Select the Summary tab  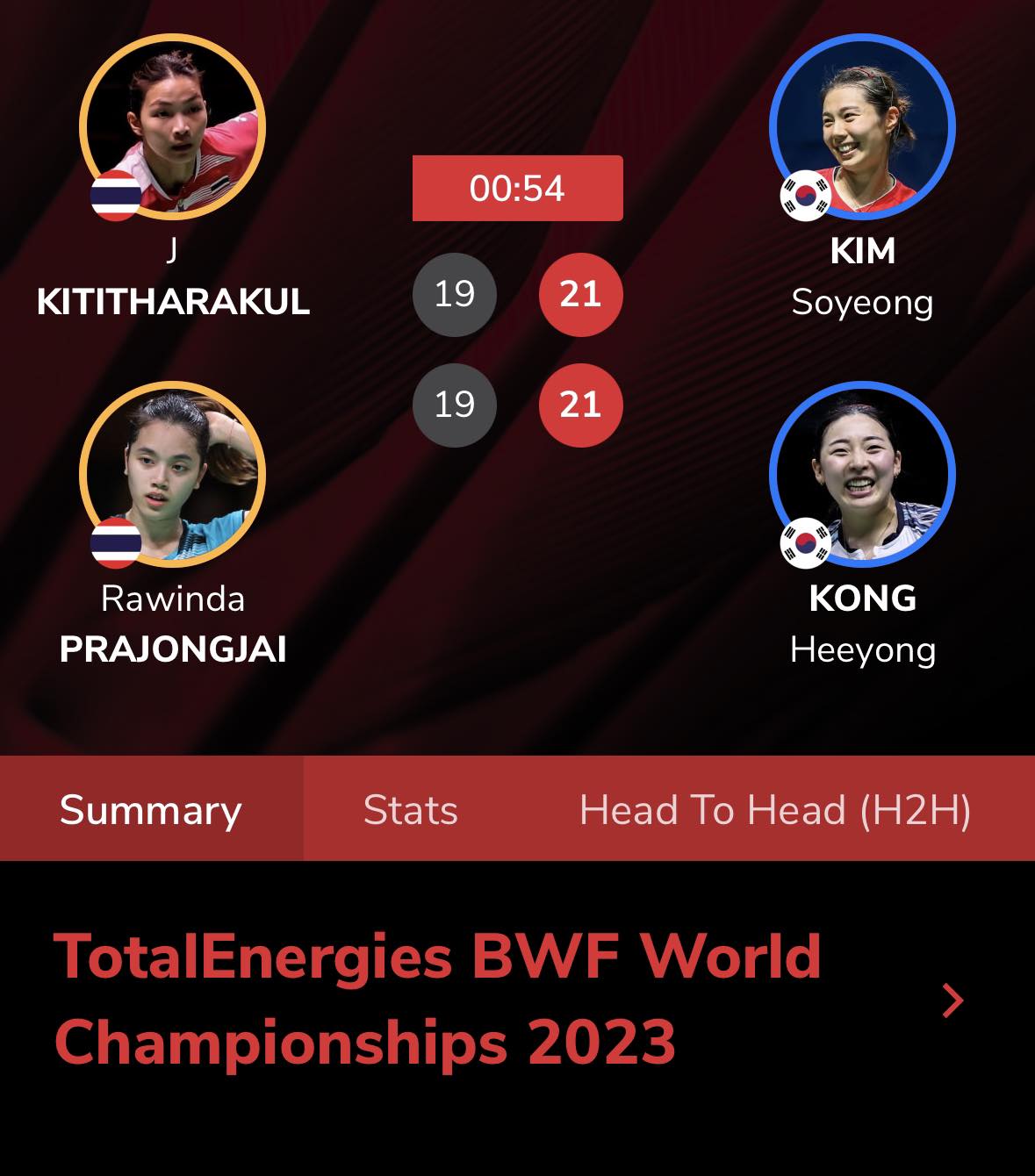point(150,809)
